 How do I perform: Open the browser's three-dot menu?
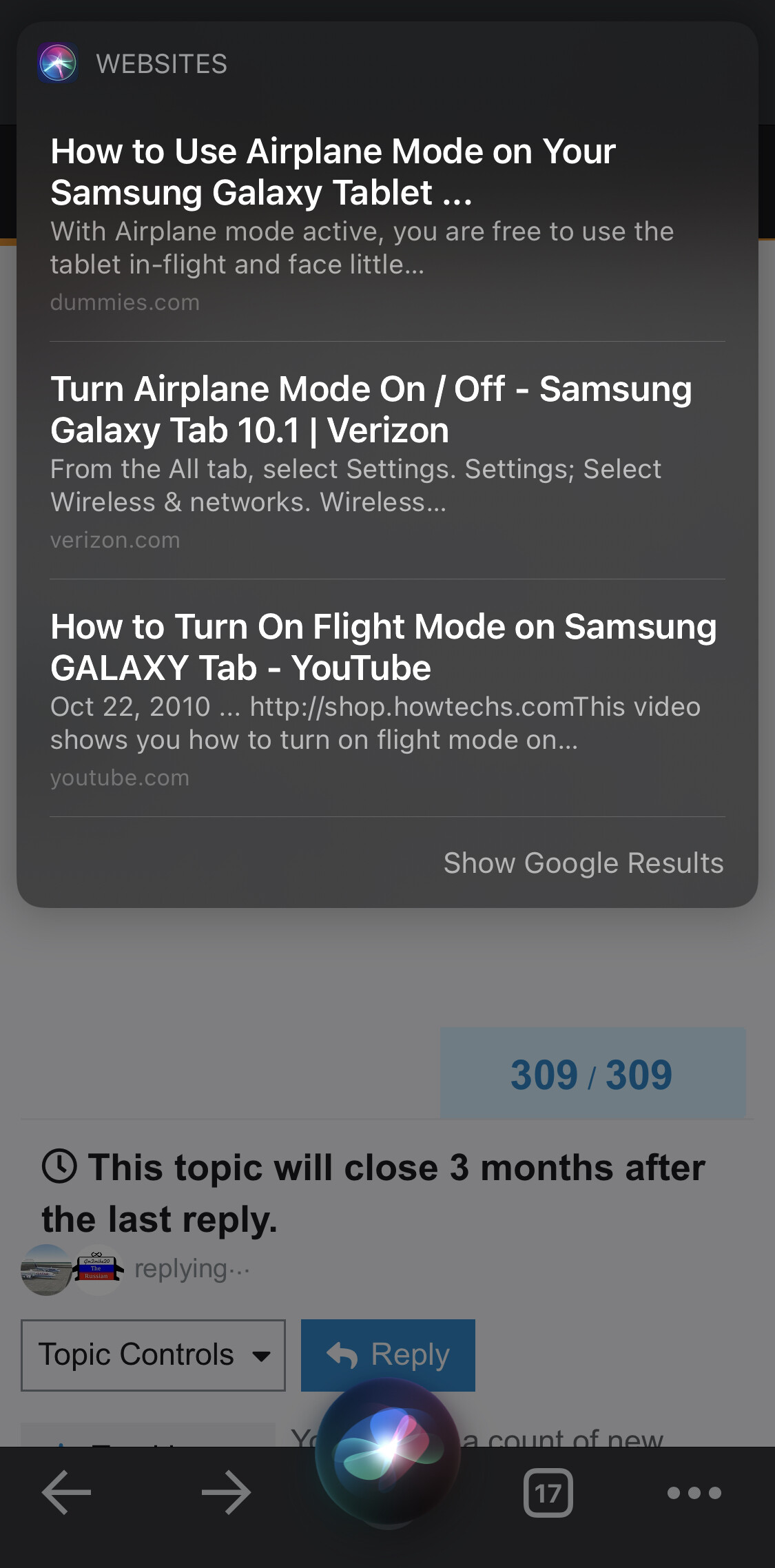[694, 1493]
